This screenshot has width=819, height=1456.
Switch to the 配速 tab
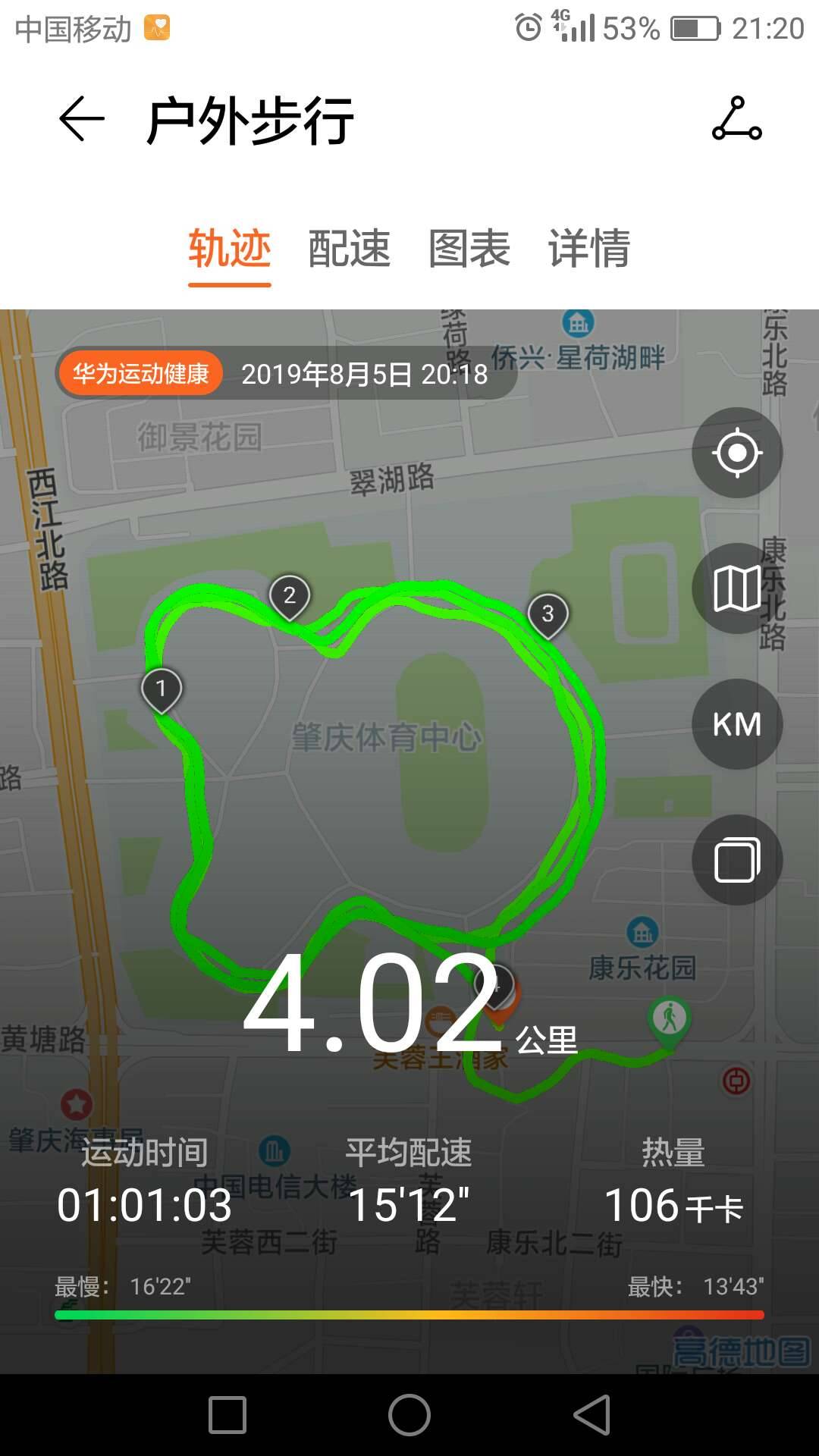click(350, 249)
